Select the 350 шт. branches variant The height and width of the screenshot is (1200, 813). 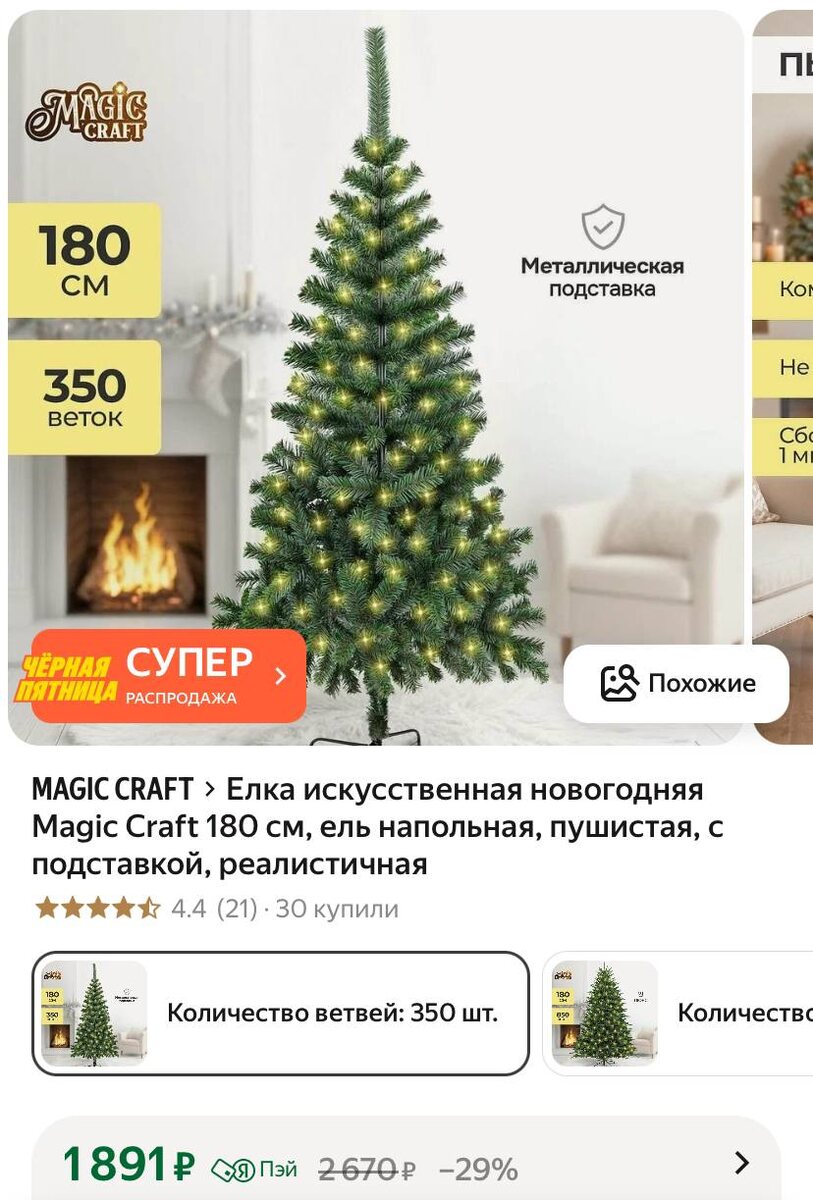point(280,1013)
